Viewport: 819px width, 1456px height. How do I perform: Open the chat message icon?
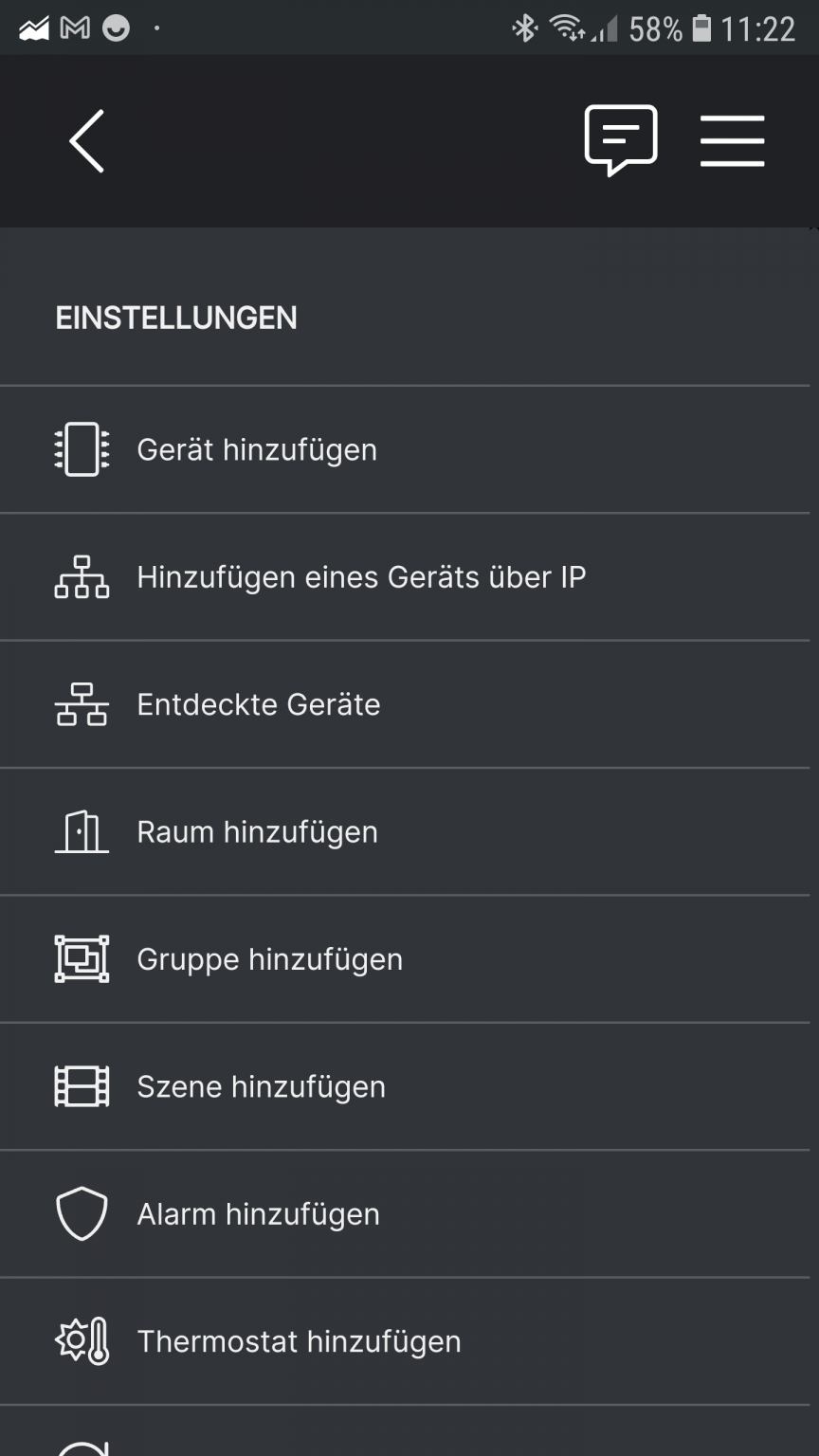[621, 140]
